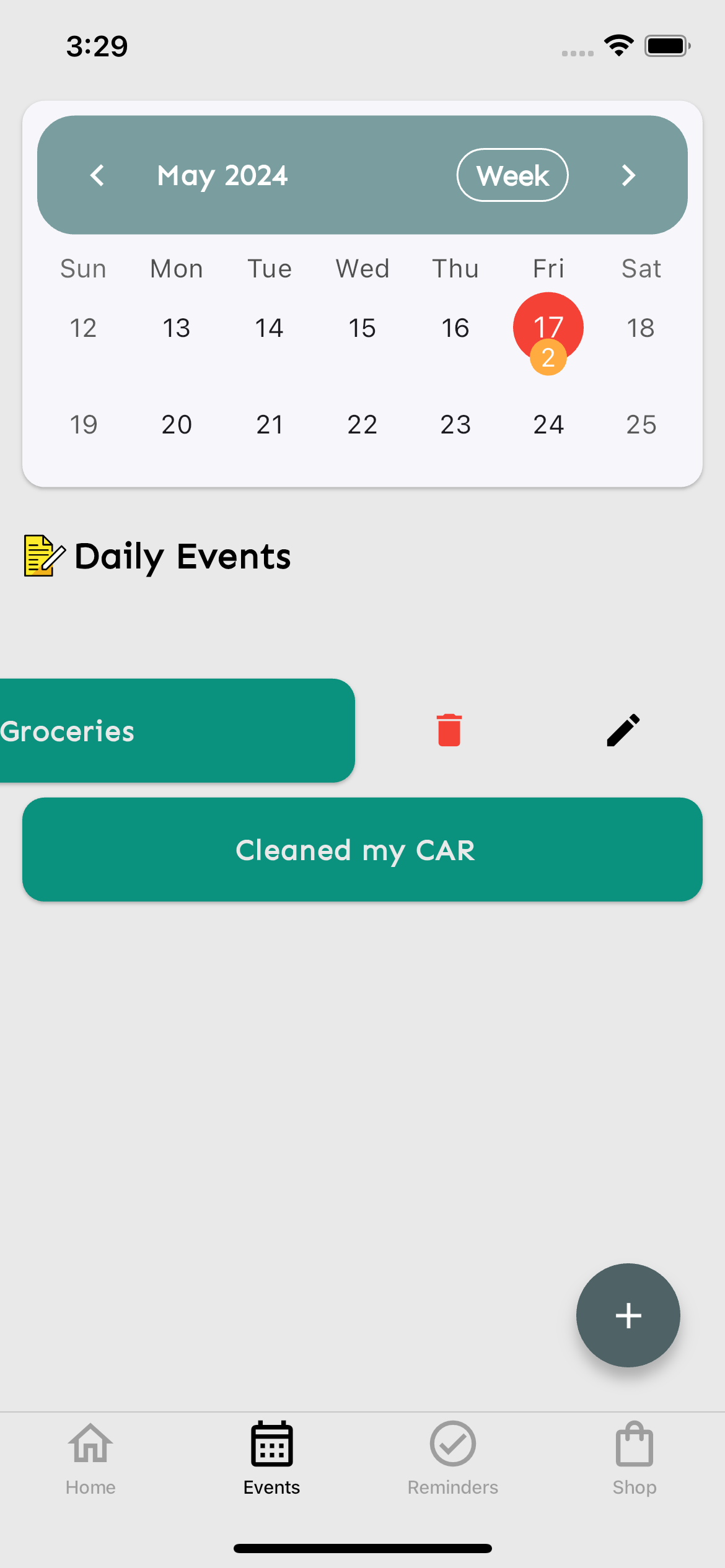
Task: Add a new event with plus button
Action: pos(628,1315)
